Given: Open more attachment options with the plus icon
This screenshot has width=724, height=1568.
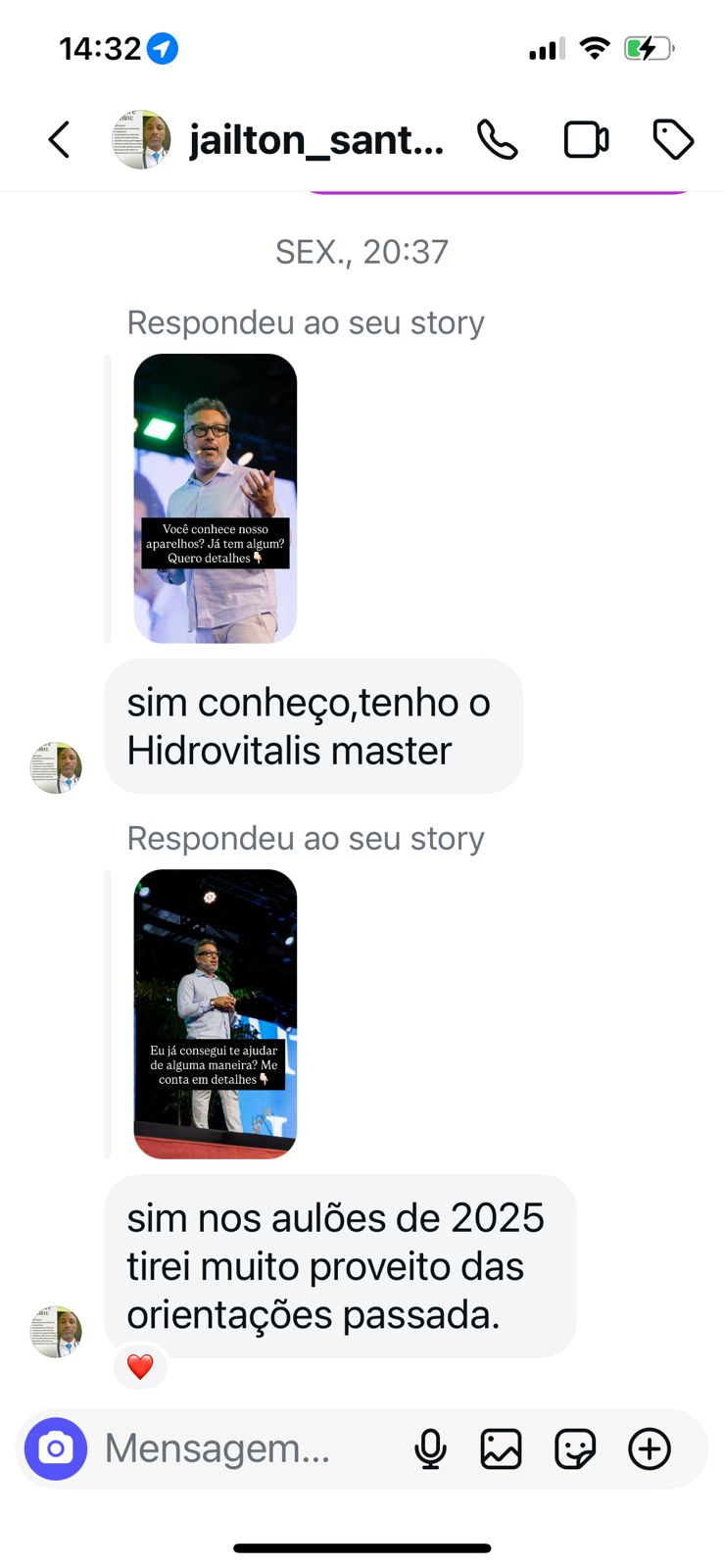Looking at the screenshot, I should 648,1447.
